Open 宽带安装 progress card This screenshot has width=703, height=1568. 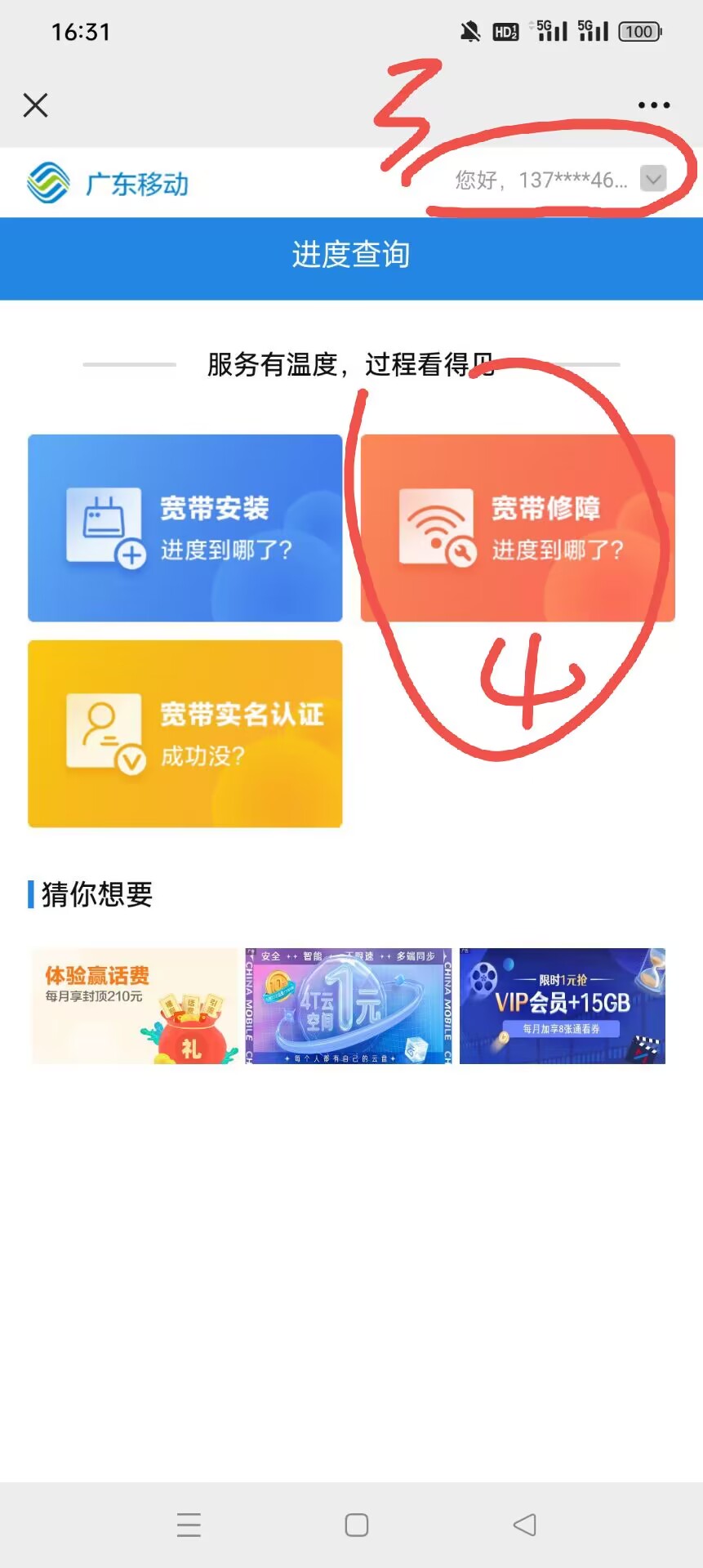(185, 528)
